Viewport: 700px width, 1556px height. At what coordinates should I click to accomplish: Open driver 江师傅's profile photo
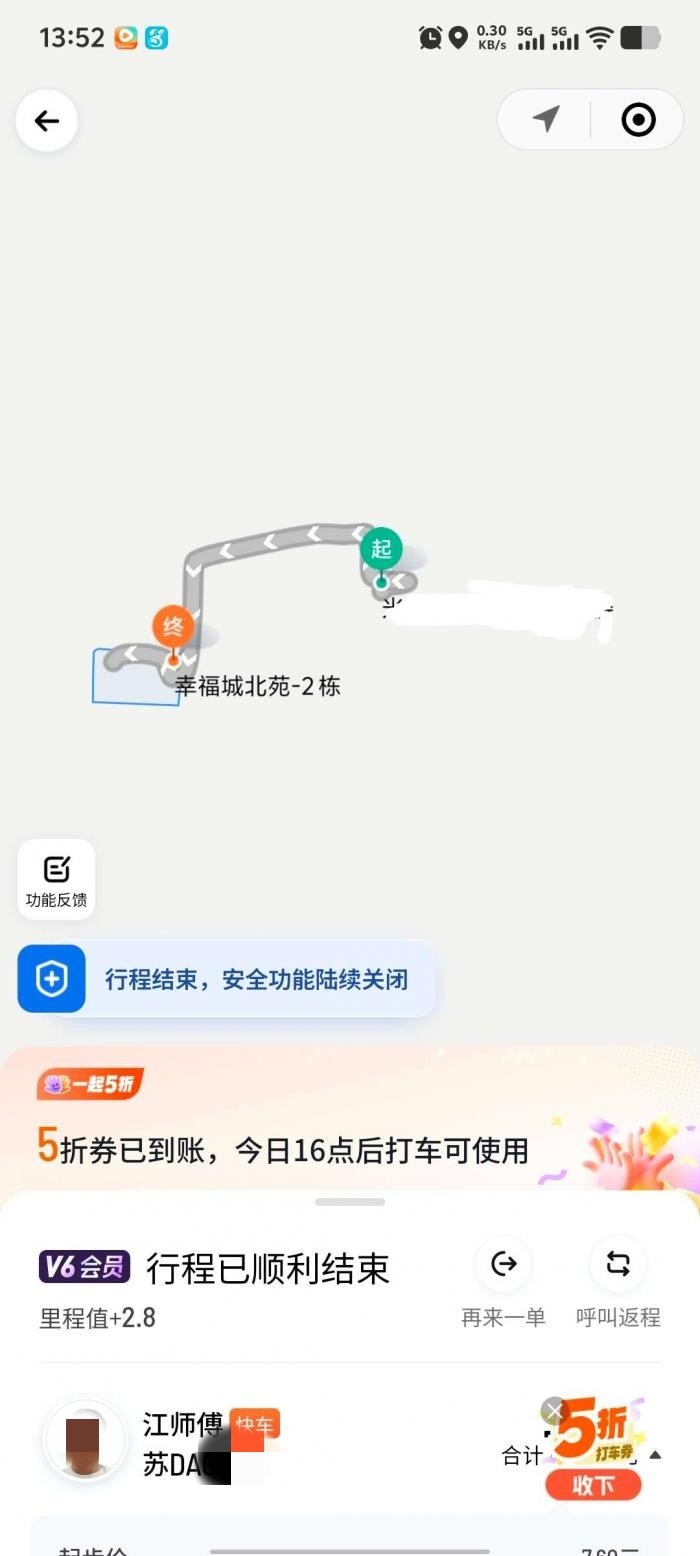click(85, 1439)
